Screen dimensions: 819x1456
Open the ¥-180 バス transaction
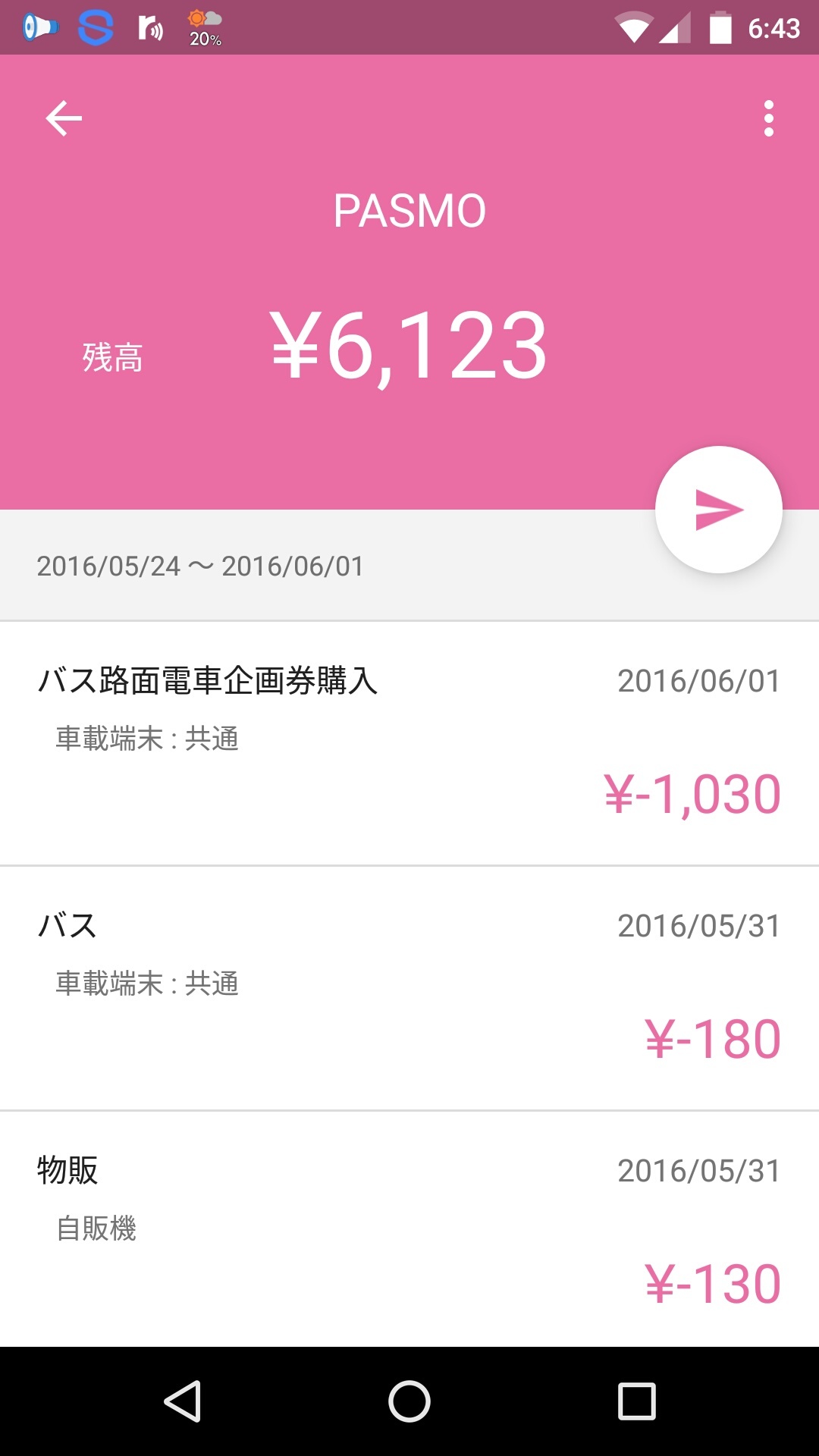[x=409, y=989]
